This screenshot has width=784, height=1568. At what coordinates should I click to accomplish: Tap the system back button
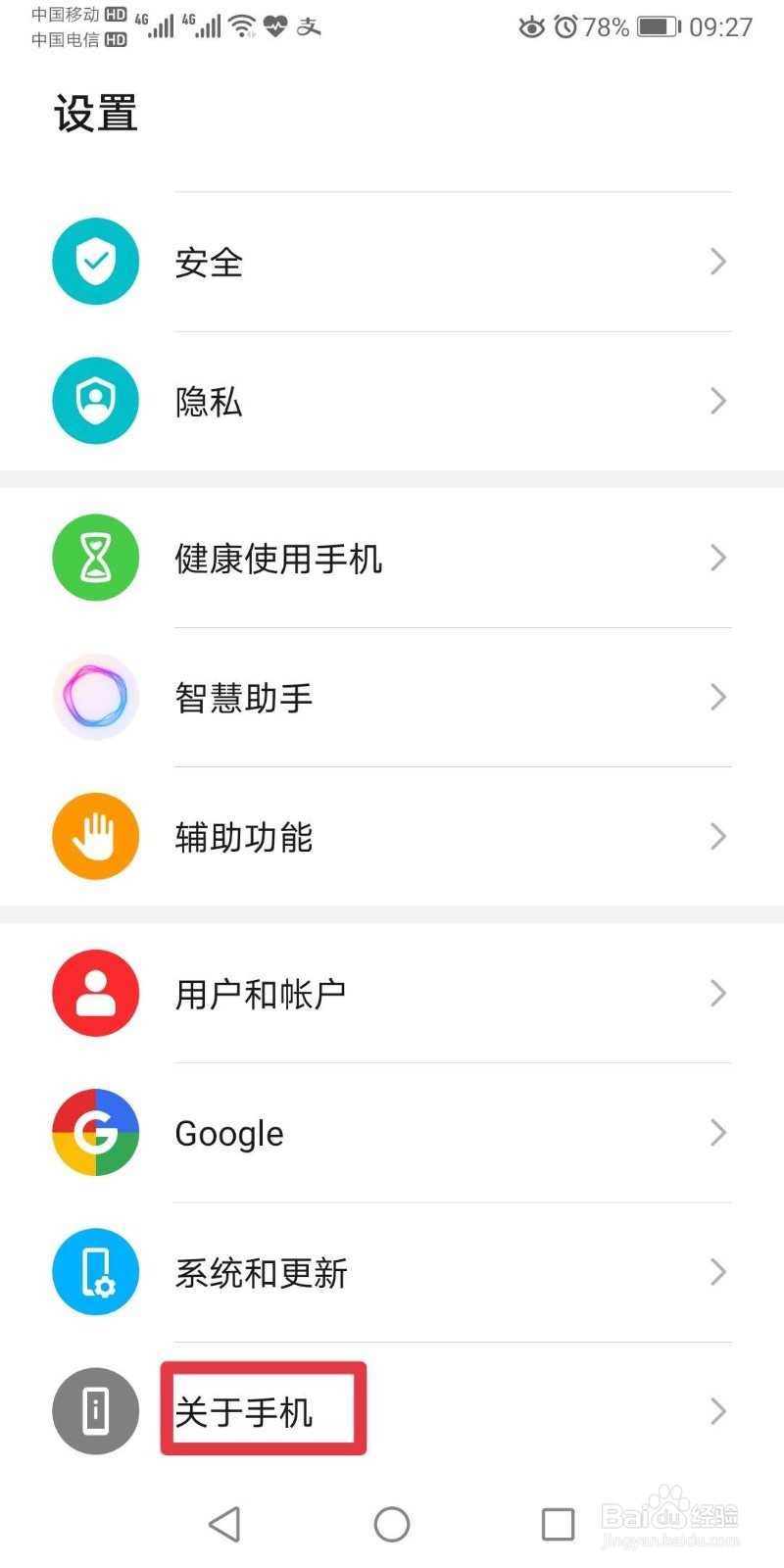(224, 1524)
